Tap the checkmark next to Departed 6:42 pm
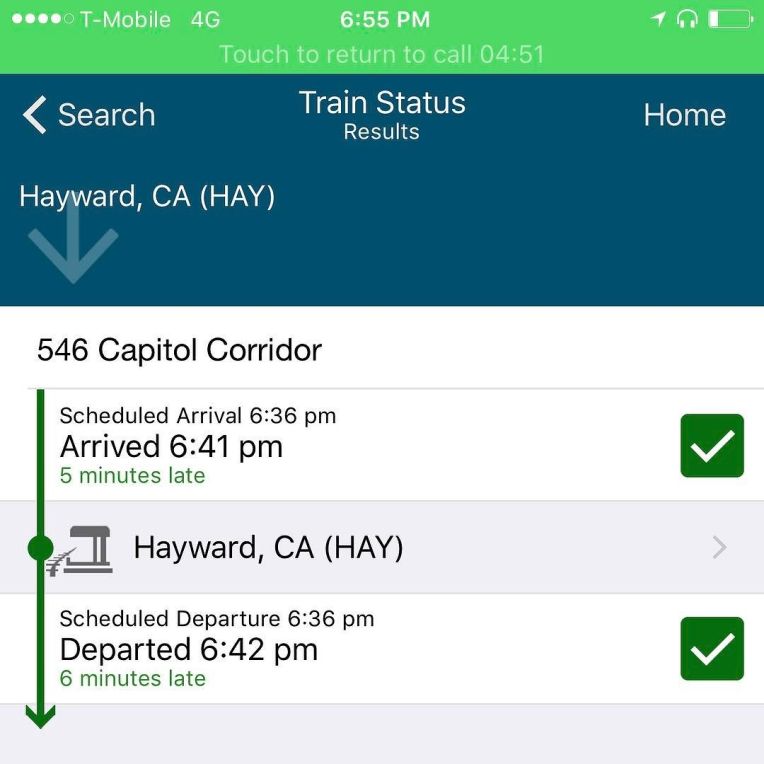Viewport: 764px width, 764px height. tap(711, 649)
